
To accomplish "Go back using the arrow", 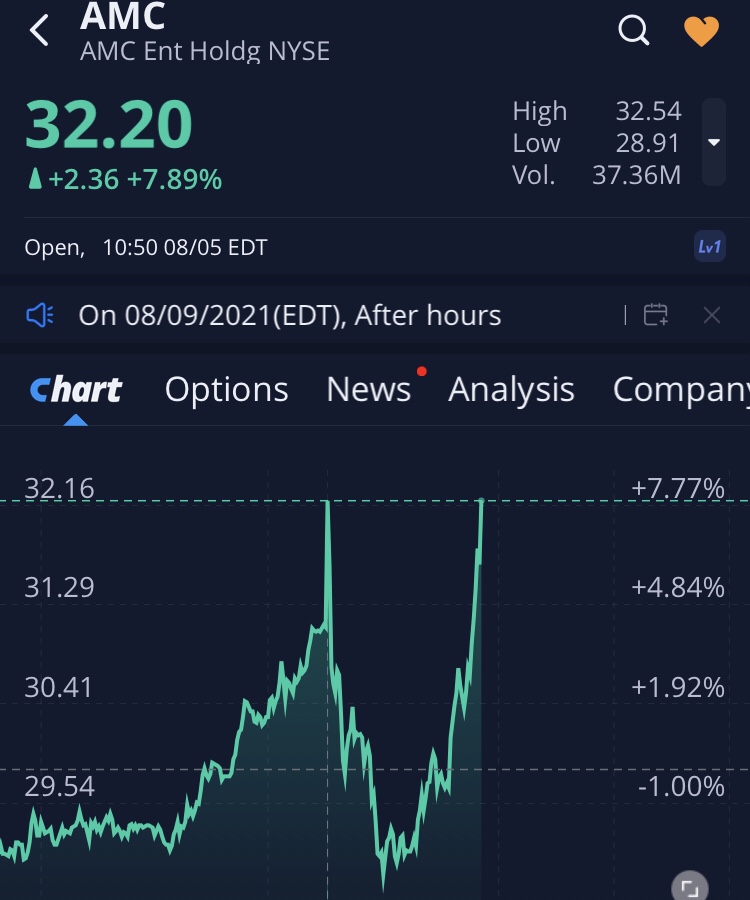I will pos(39,31).
